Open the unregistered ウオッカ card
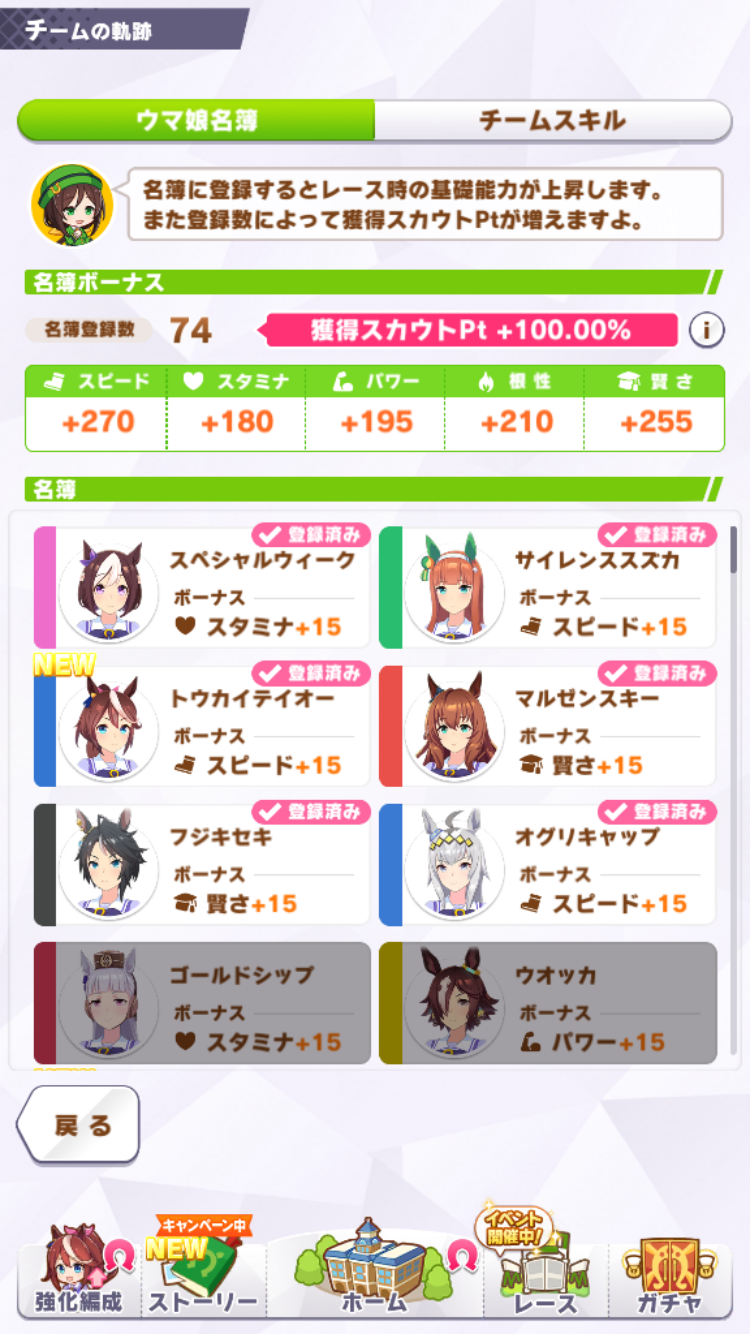This screenshot has width=750, height=1334. click(547, 1003)
